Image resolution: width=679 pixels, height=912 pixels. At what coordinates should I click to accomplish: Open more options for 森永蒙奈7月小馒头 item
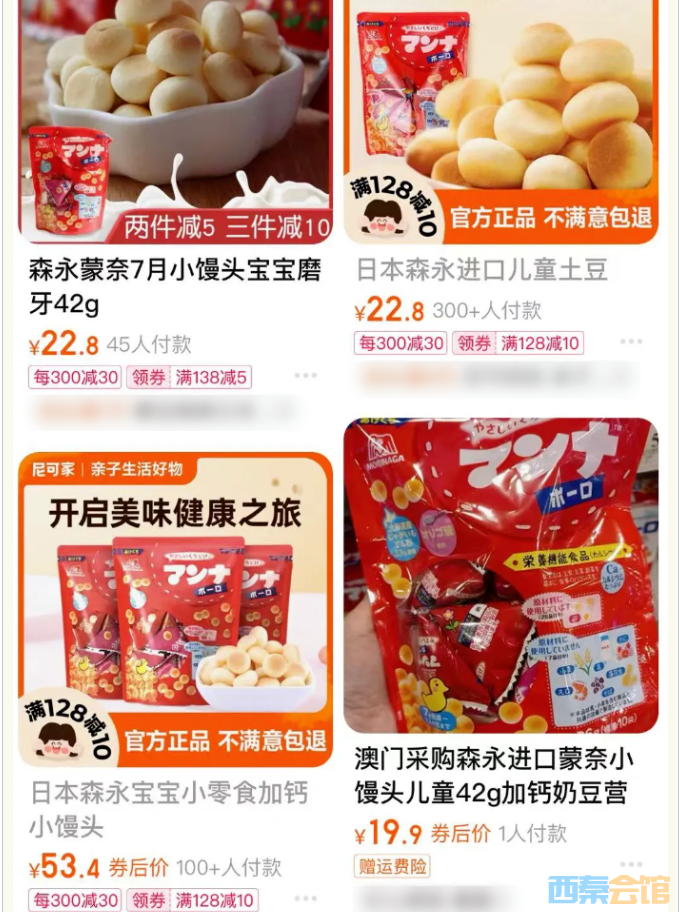[x=307, y=378]
